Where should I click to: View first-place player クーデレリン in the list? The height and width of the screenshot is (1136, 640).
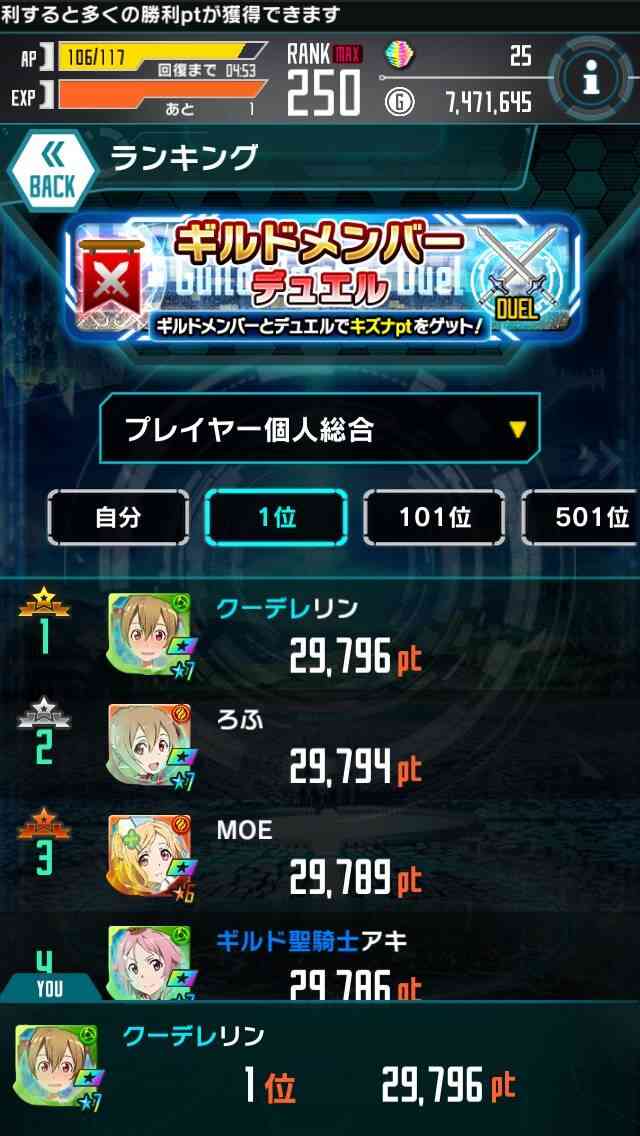tap(320, 635)
